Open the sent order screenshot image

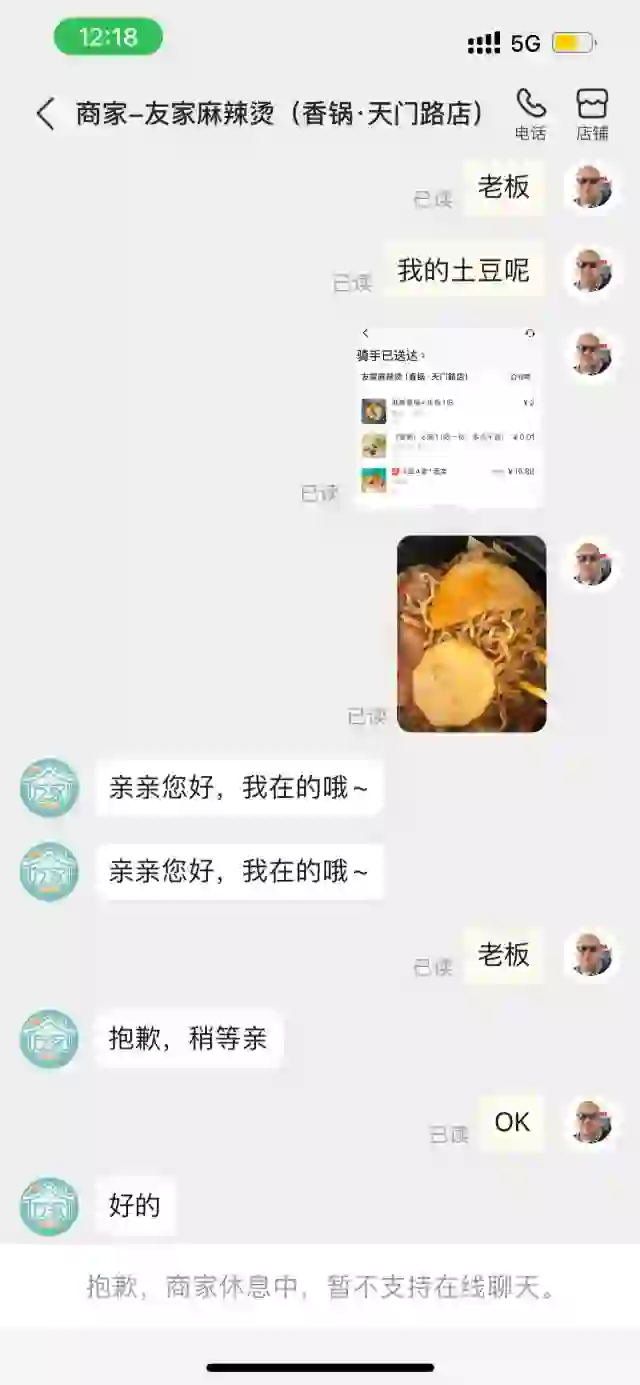[448, 417]
